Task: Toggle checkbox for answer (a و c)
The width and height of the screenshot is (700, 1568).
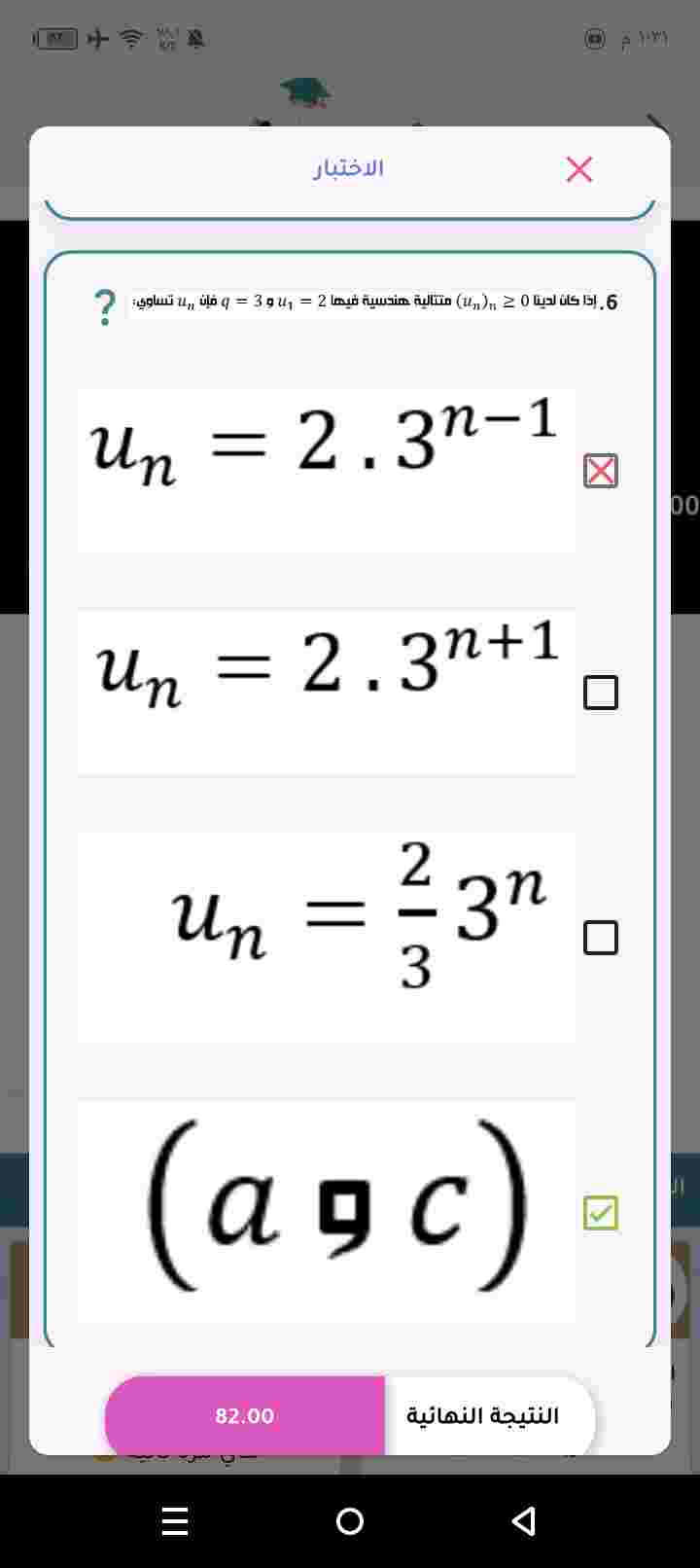Action: tap(600, 1213)
